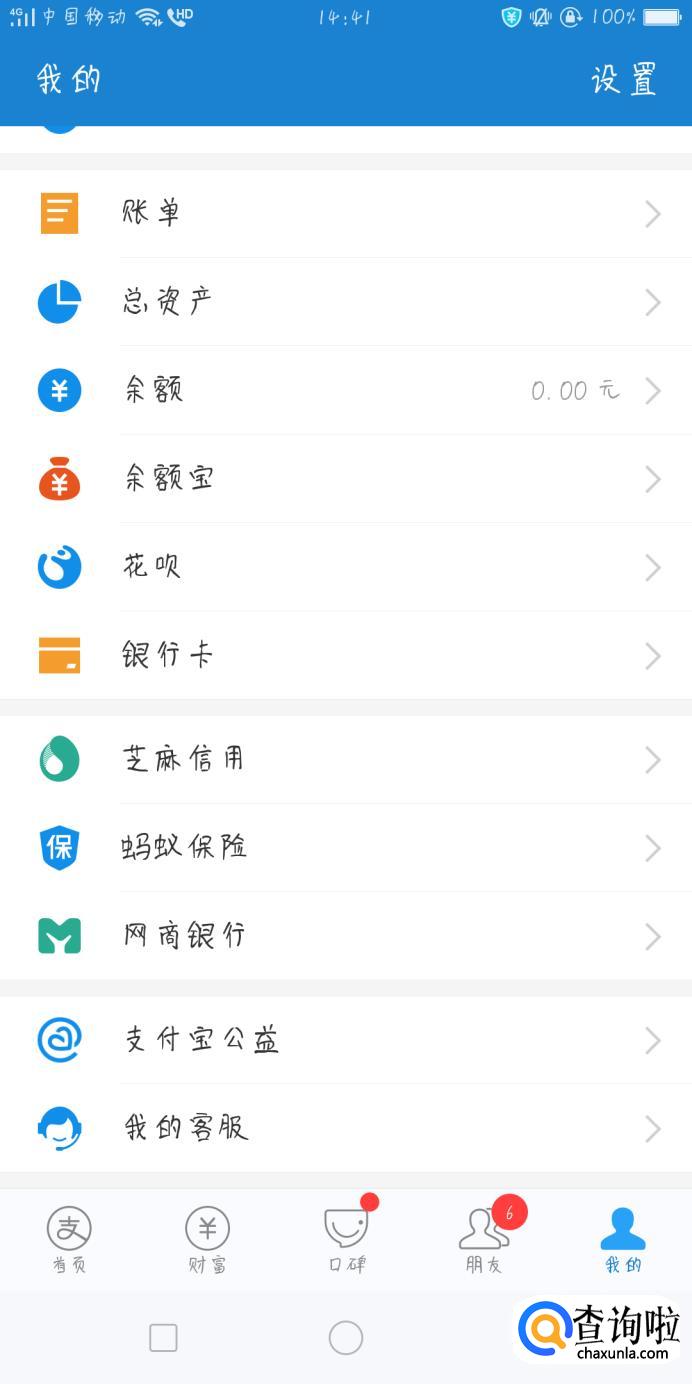Check 芝麻信用 score page
This screenshot has width=692, height=1384.
[x=346, y=759]
